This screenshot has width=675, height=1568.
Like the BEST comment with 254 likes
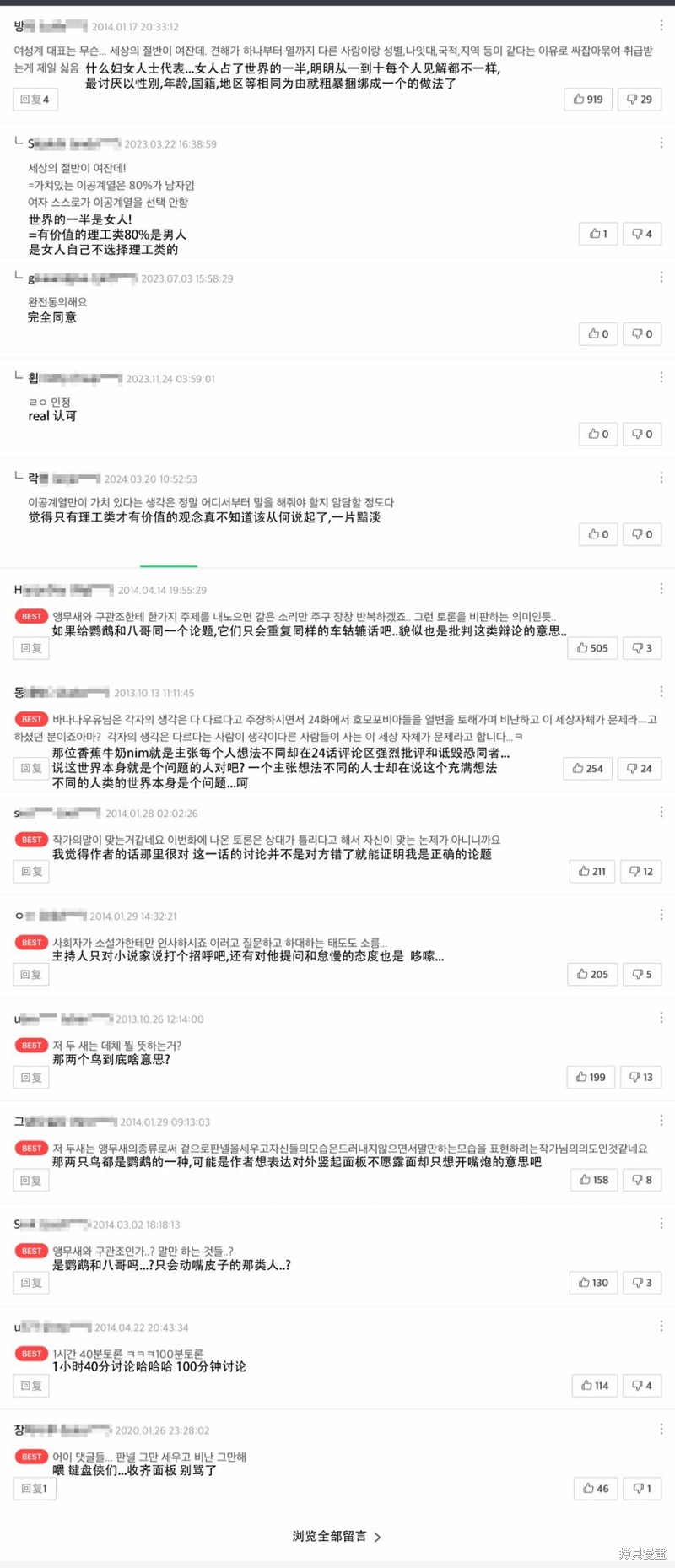coord(588,769)
